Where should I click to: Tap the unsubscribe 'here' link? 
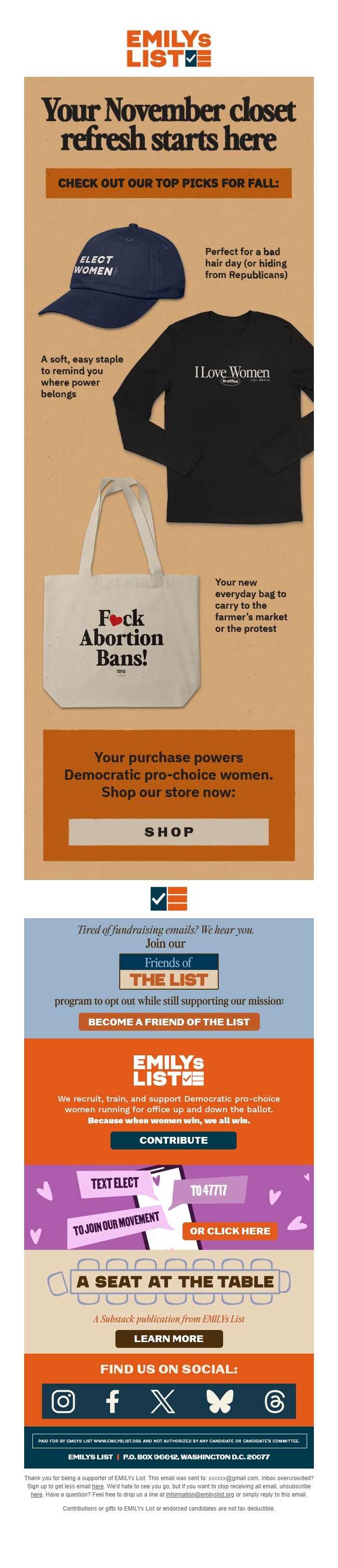[37, 1494]
